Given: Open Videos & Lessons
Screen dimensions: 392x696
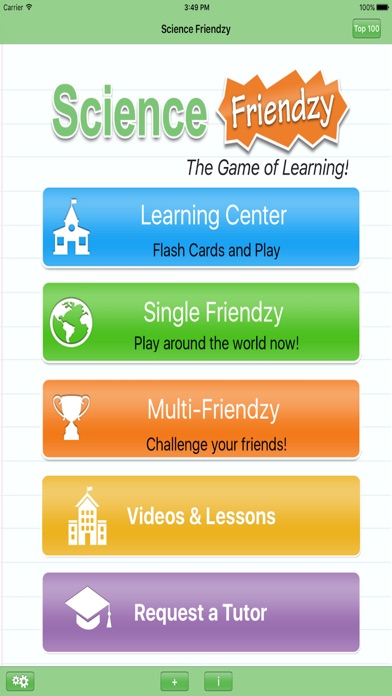Looking at the screenshot, I should click(201, 516).
